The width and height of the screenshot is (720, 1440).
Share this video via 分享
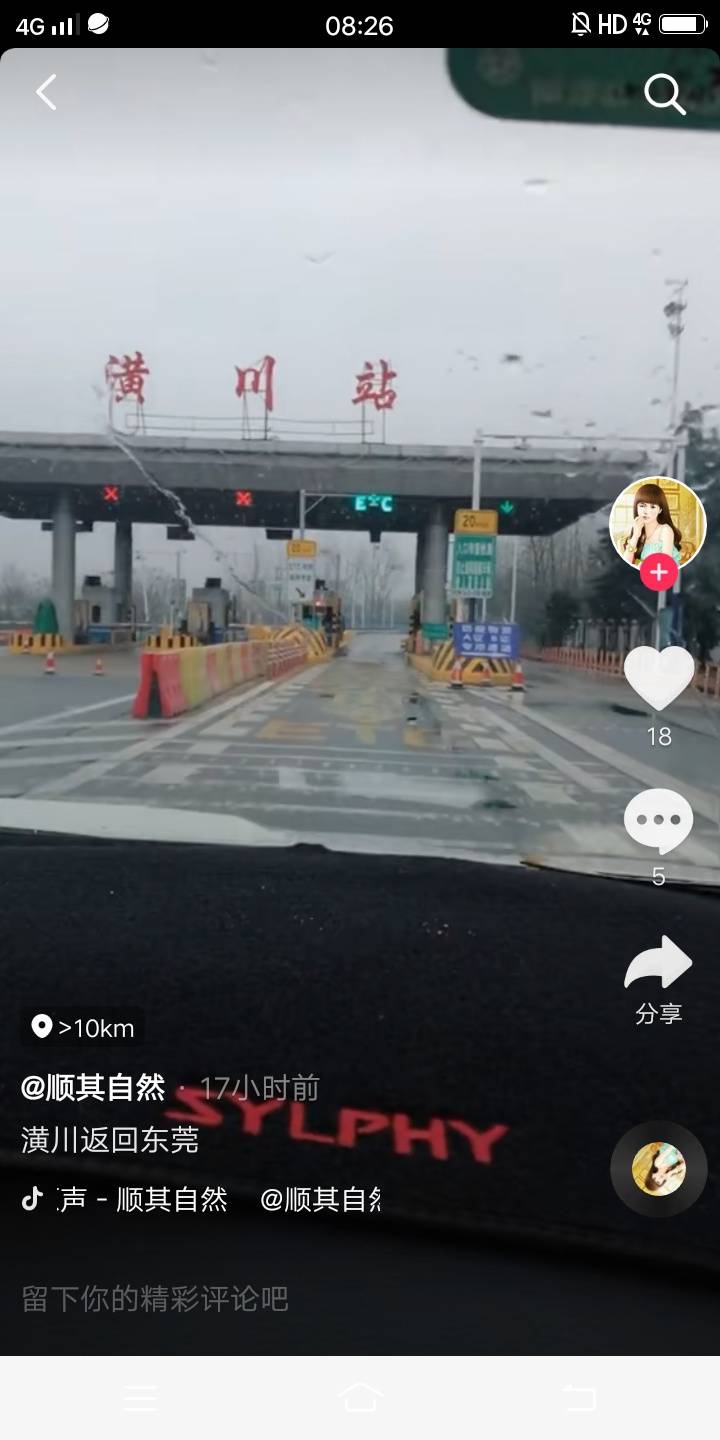(658, 966)
